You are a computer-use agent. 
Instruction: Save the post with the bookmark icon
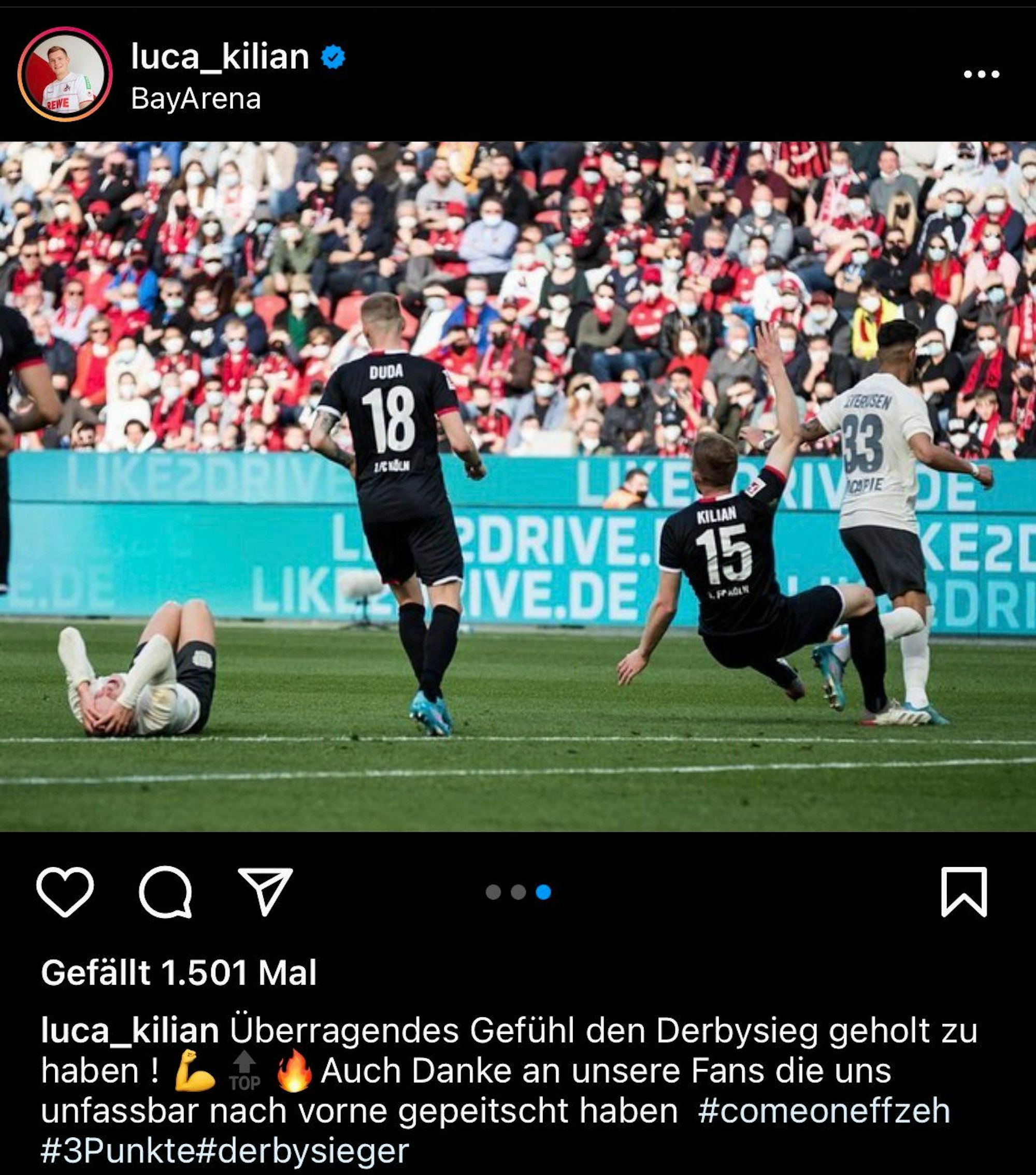(963, 892)
